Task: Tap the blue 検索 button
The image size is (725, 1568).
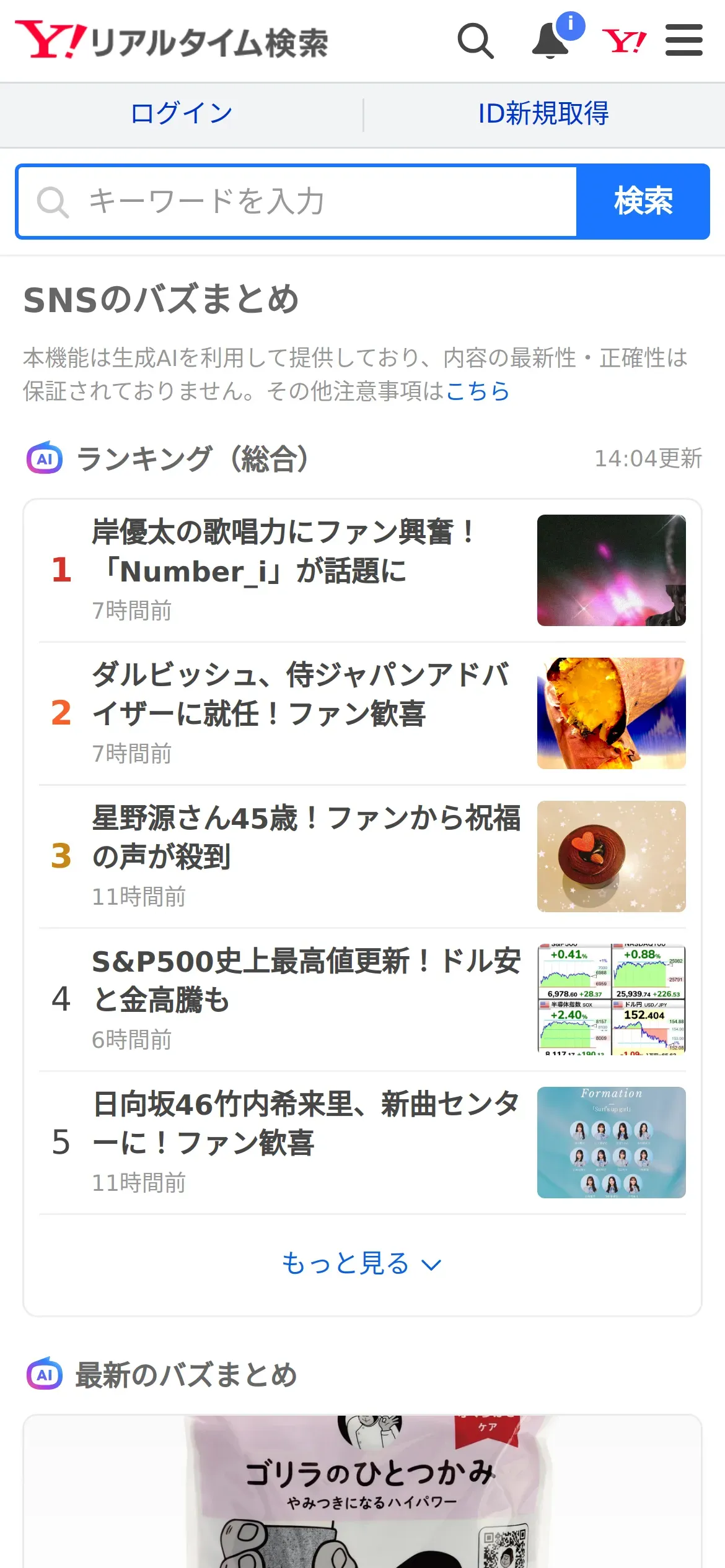Action: click(643, 202)
